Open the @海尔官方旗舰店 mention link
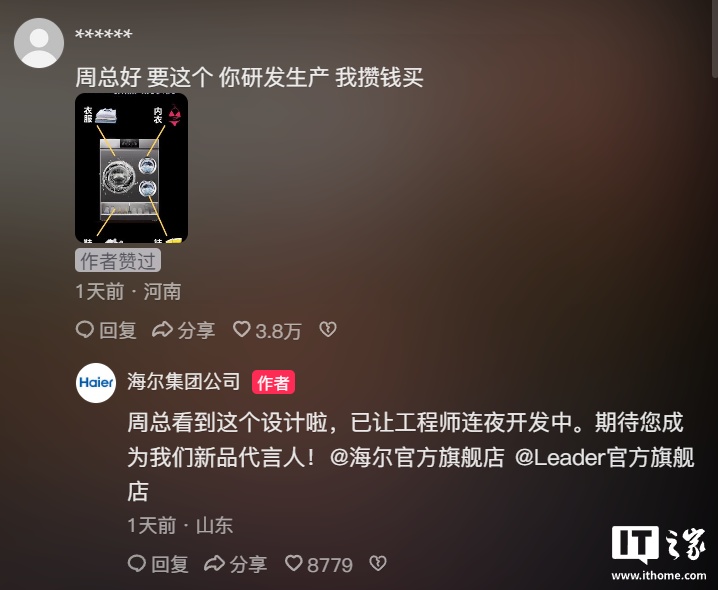Screen dimensions: 718x590 click(418, 456)
